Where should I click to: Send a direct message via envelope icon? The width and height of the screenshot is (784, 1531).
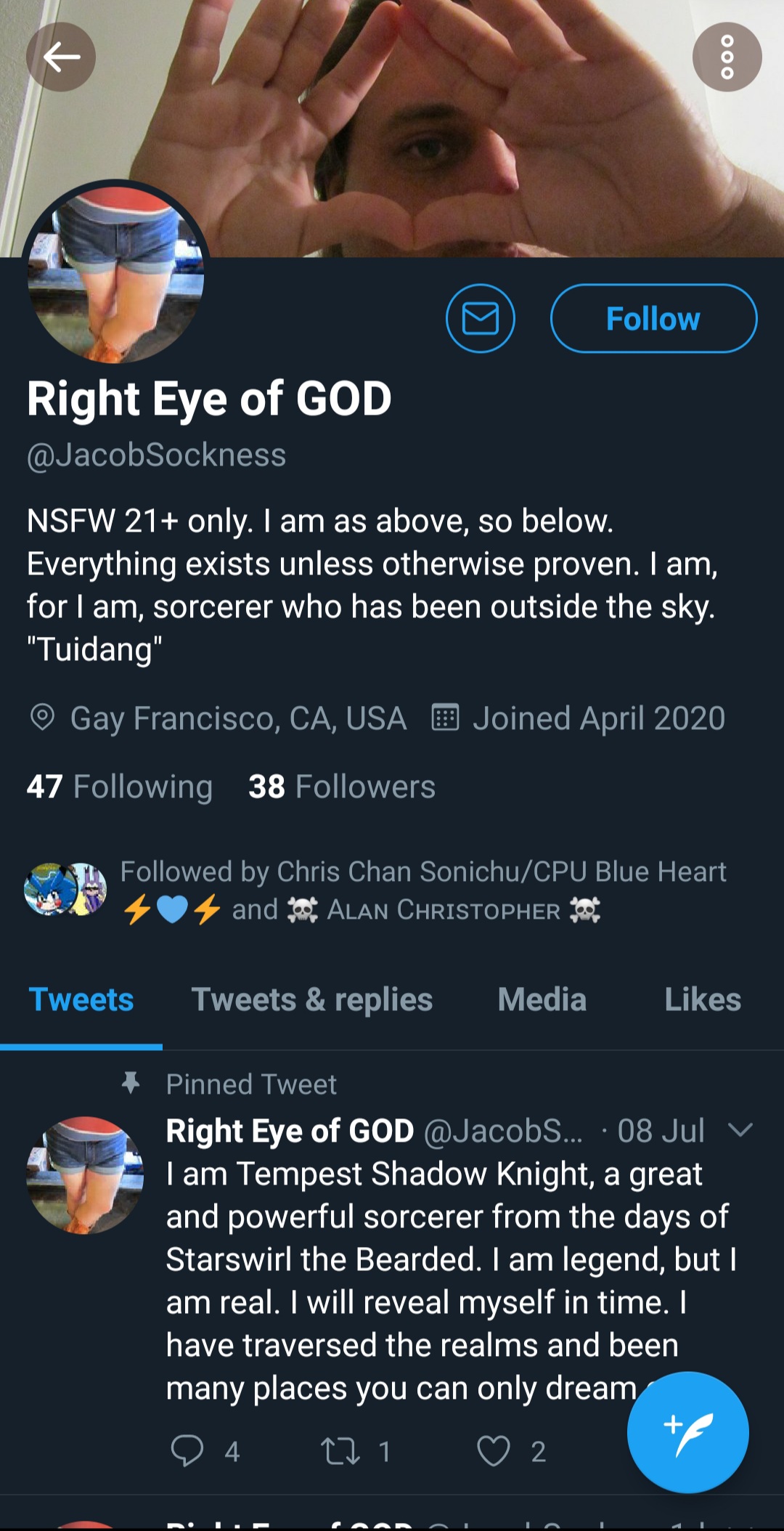[x=481, y=318]
